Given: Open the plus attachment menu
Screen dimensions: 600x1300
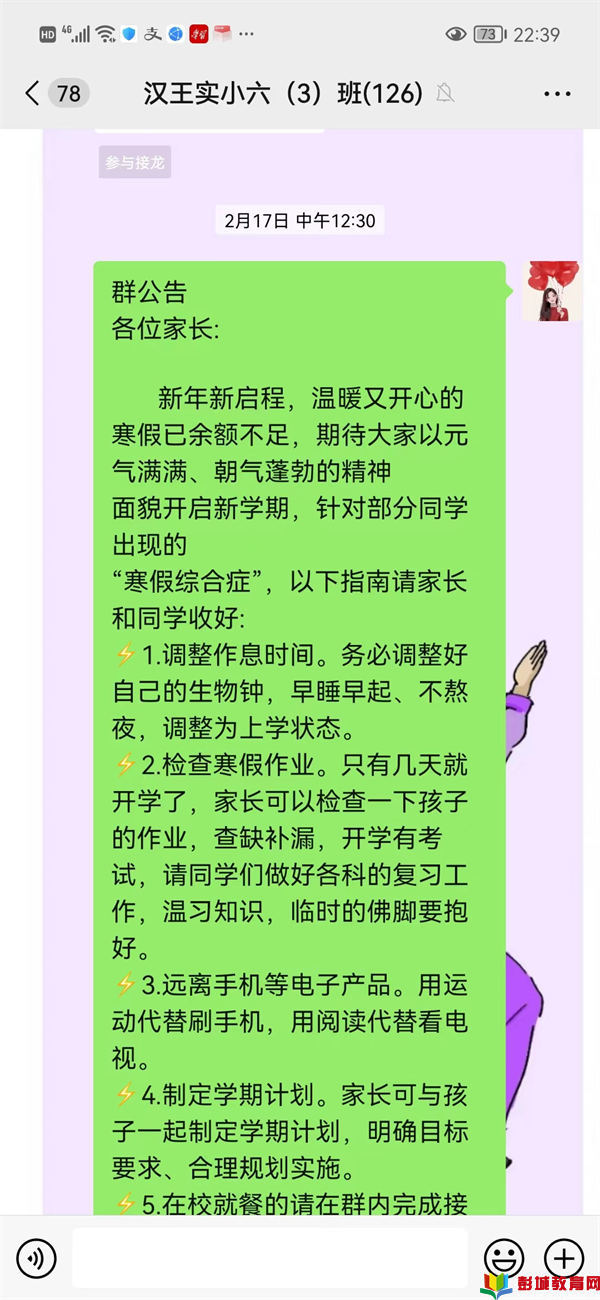Looking at the screenshot, I should (x=563, y=1257).
